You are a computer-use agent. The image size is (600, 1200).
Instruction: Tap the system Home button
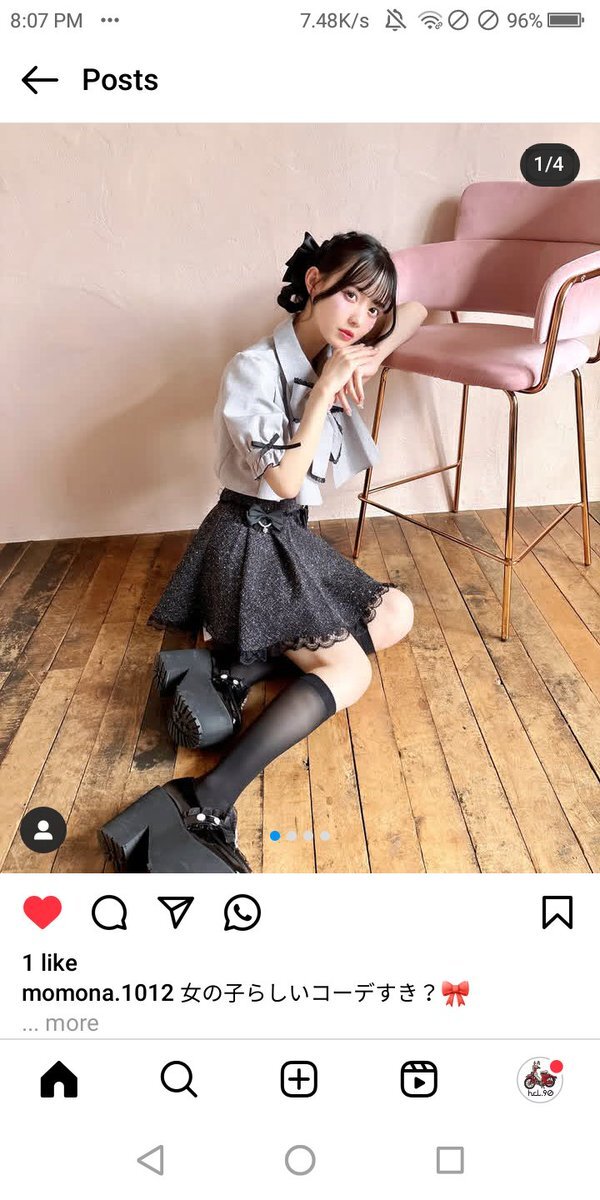pos(300,1160)
